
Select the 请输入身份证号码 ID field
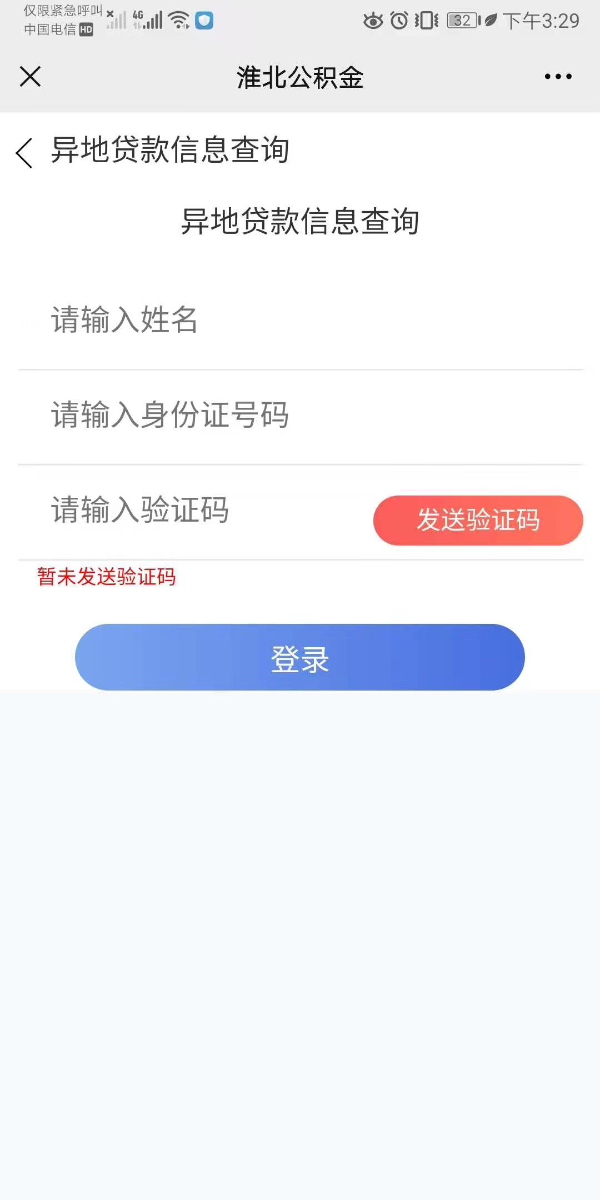pyautogui.click(x=300, y=415)
